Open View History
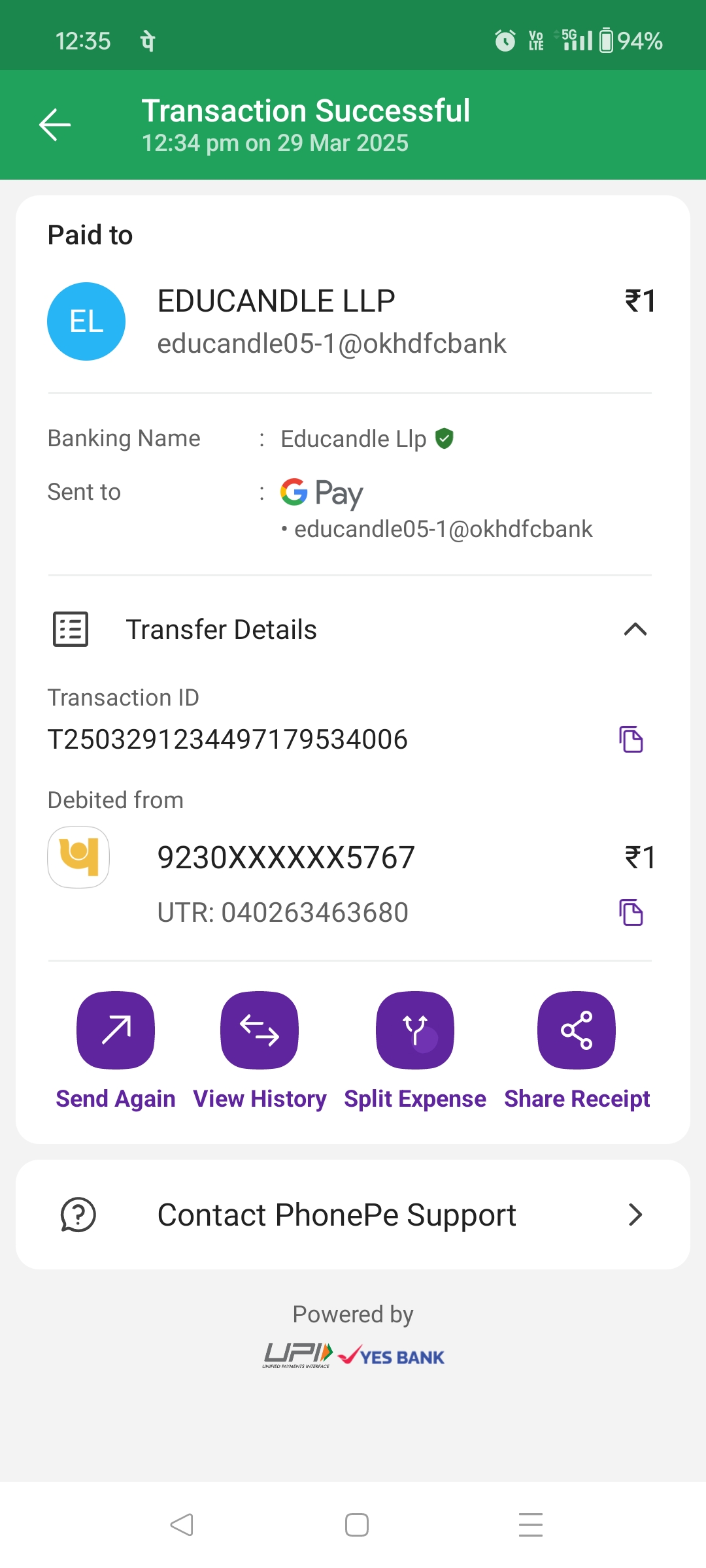Viewport: 706px width, 1568px height. coord(260,1030)
